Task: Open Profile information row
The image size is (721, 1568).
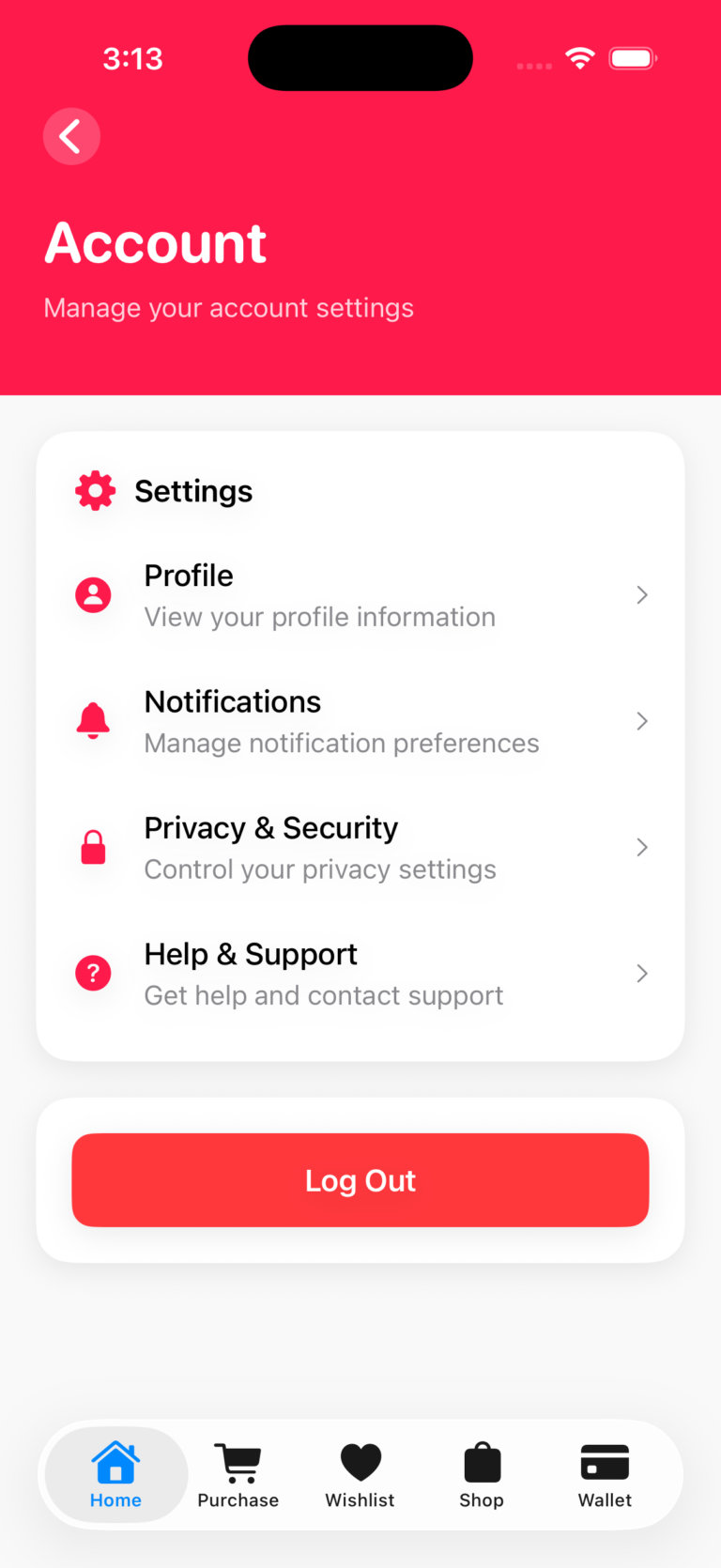Action: point(360,595)
